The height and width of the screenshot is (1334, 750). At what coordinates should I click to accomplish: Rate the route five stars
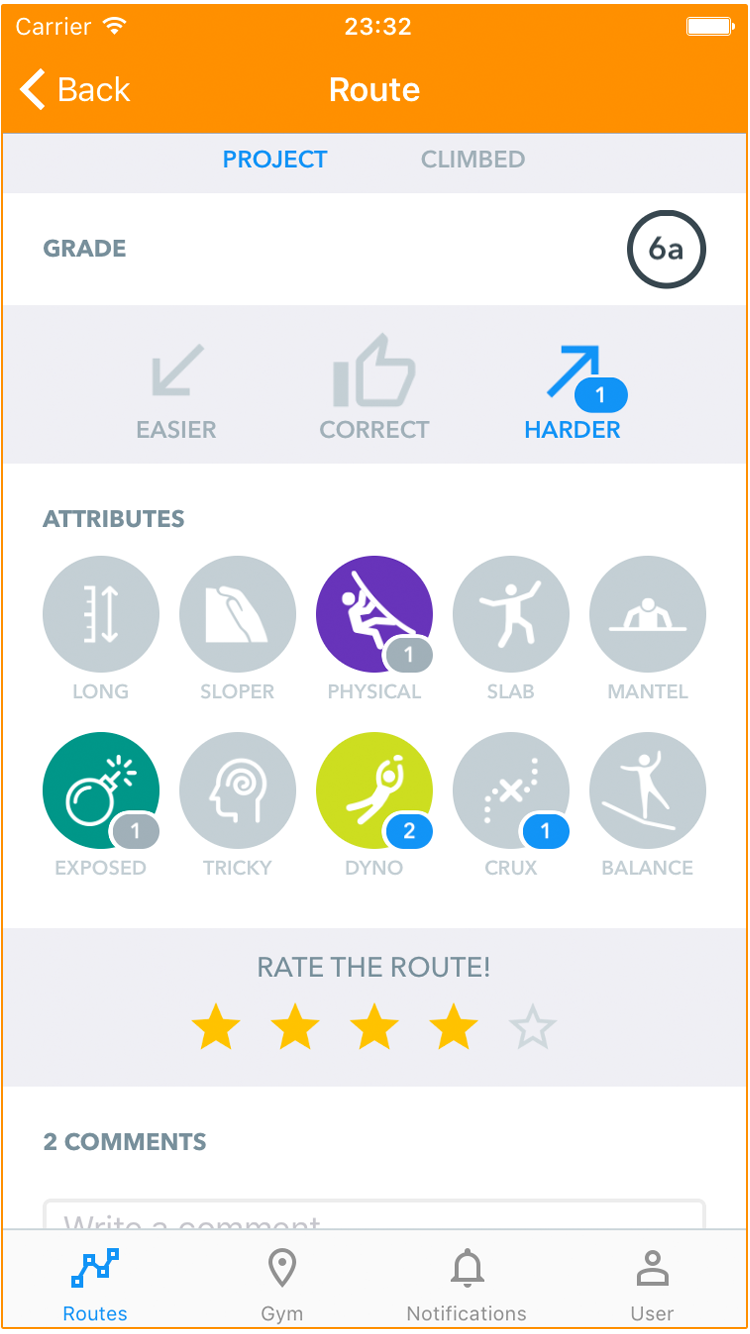coord(532,1028)
